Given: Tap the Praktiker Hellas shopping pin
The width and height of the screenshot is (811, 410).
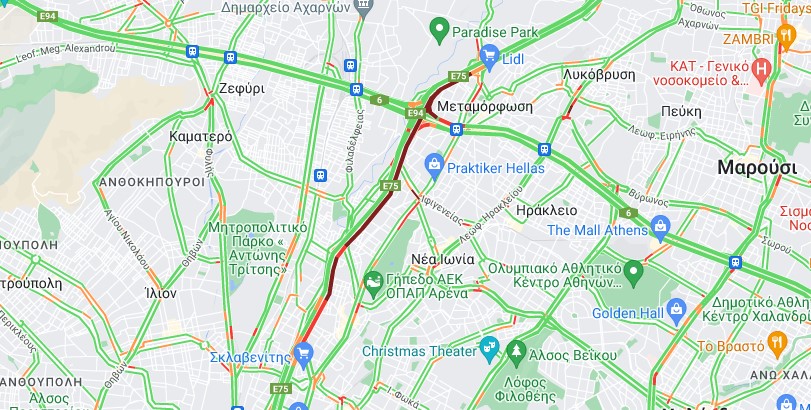Looking at the screenshot, I should [434, 162].
